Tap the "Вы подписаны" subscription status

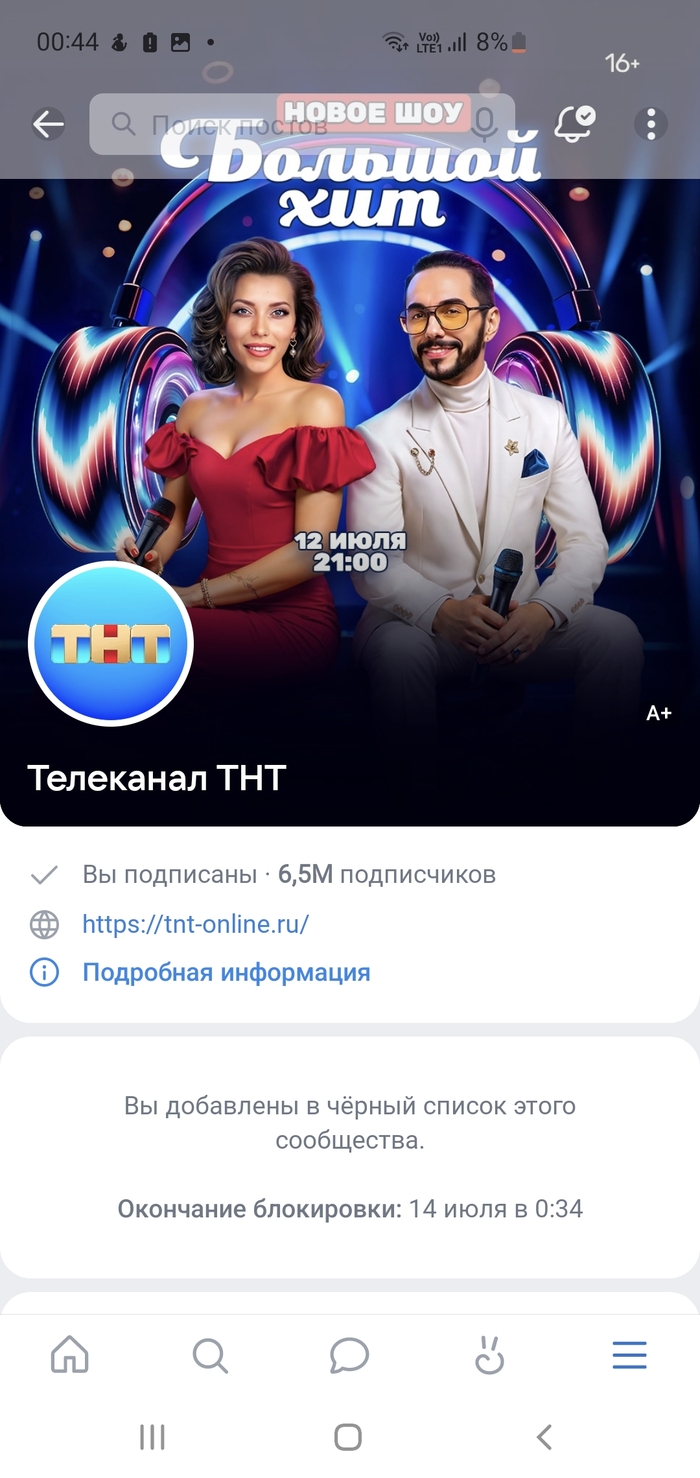point(168,875)
